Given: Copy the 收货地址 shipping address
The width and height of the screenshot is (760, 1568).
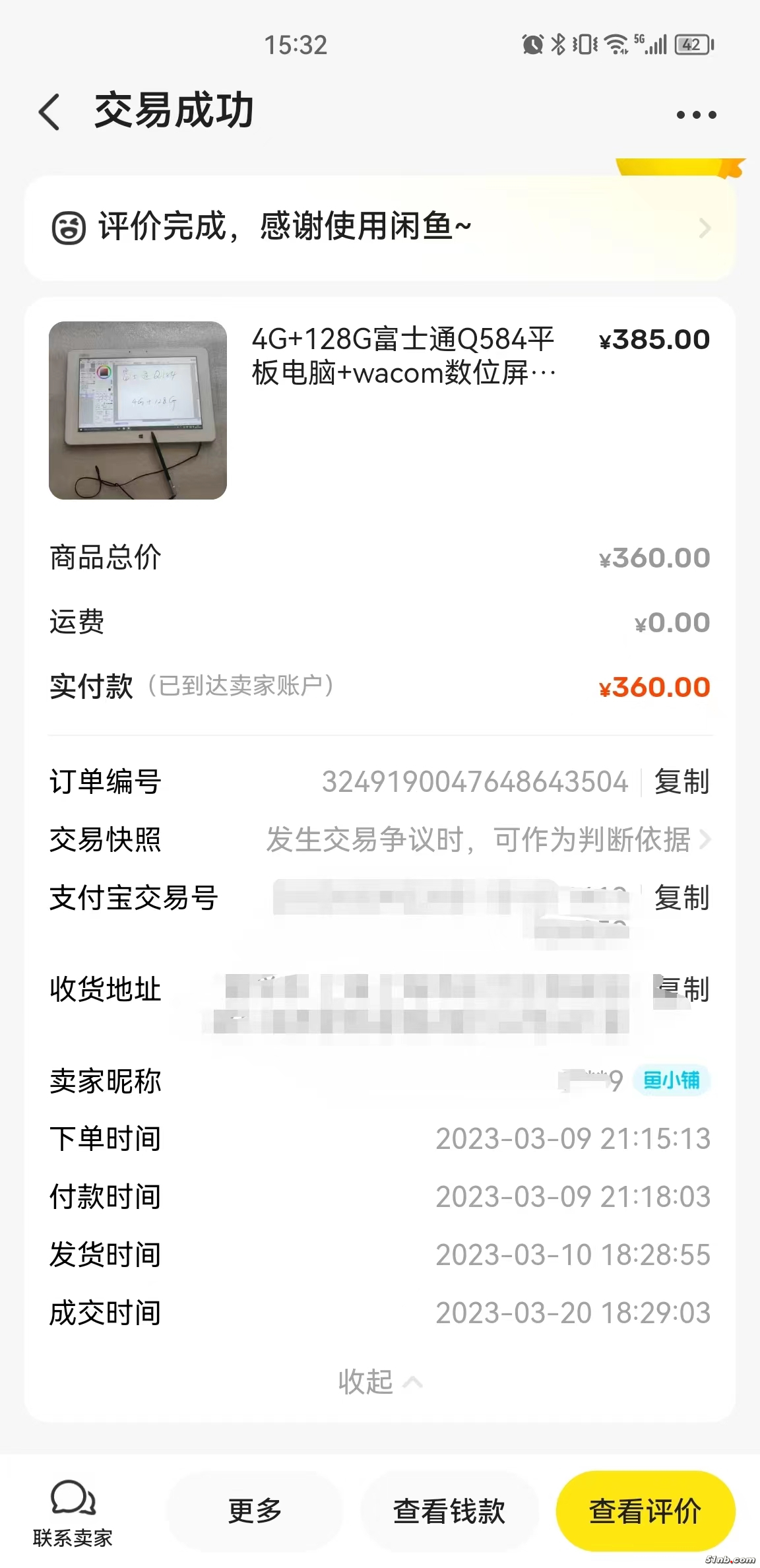Looking at the screenshot, I should (681, 989).
